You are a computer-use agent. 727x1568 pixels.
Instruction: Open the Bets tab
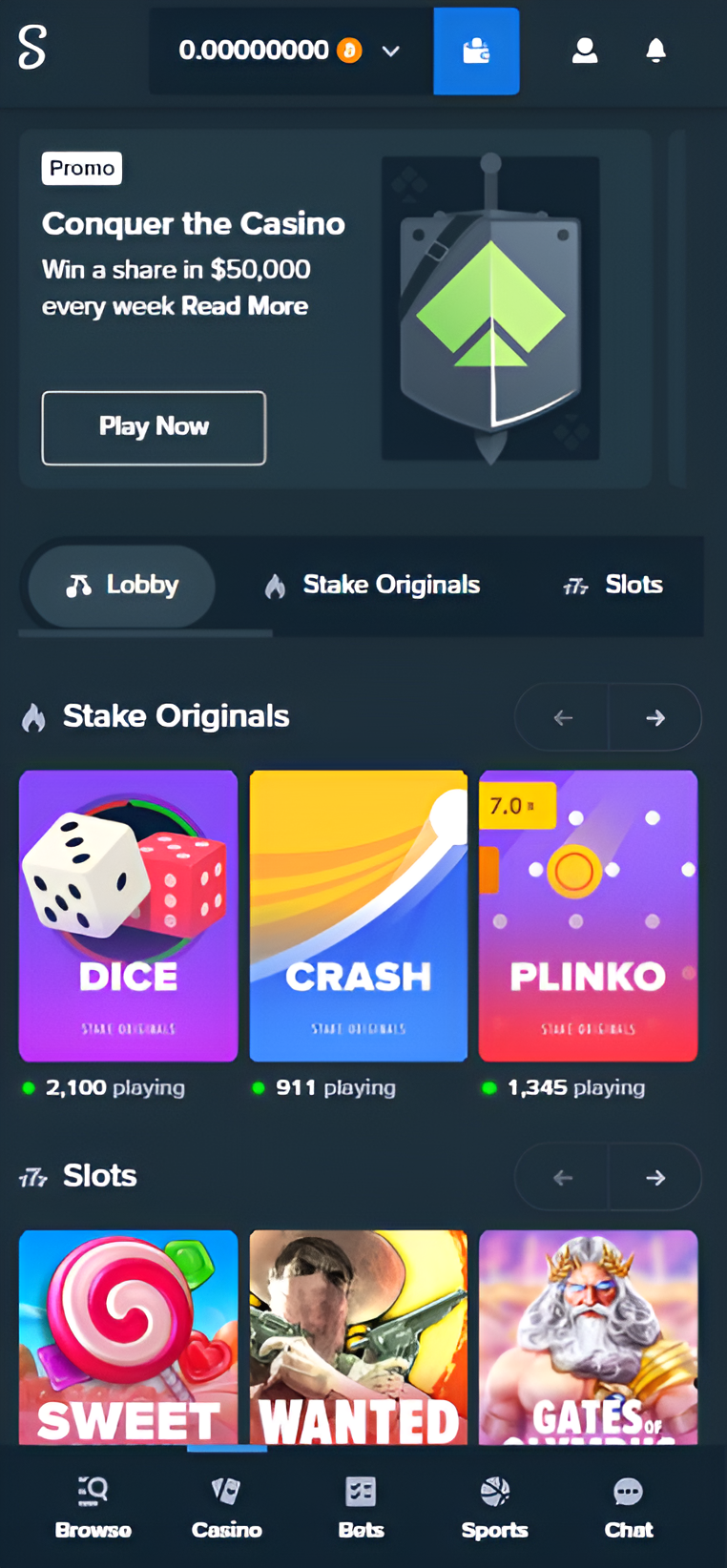tap(361, 1507)
